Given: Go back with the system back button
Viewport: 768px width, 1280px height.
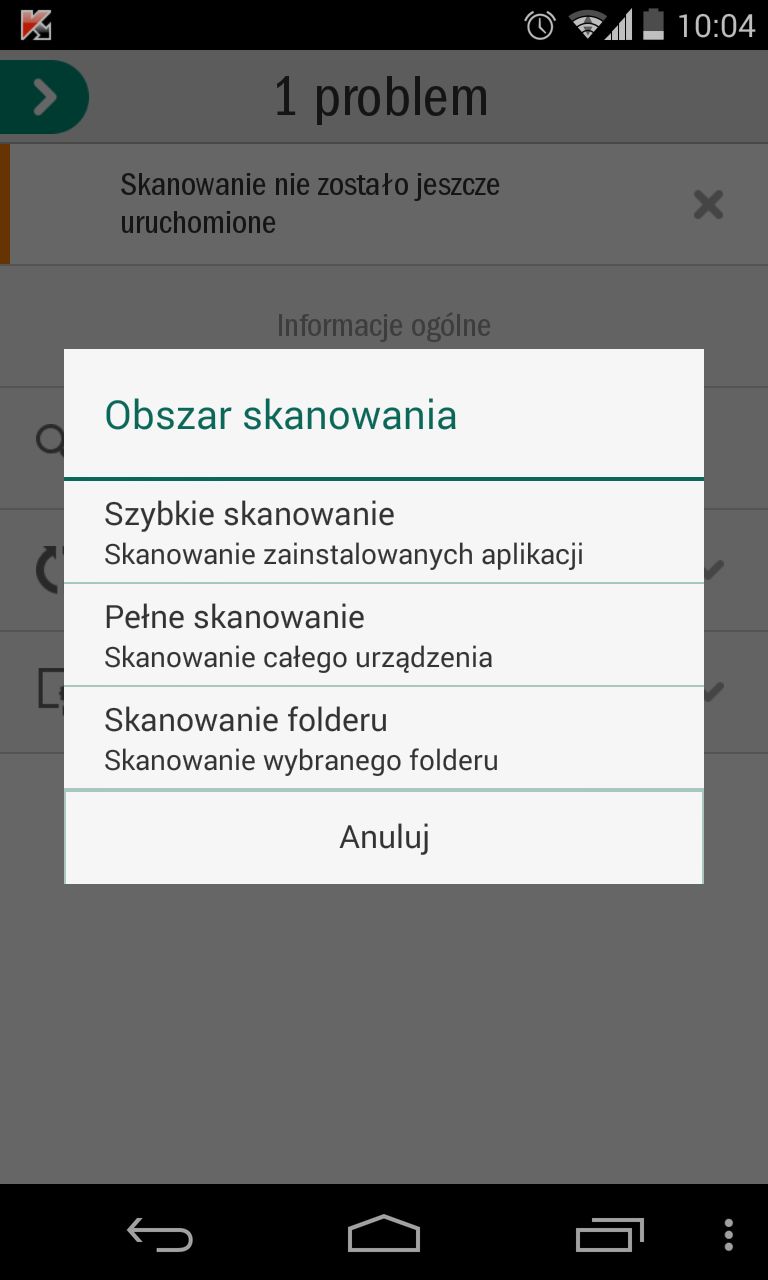Looking at the screenshot, I should point(160,1234).
